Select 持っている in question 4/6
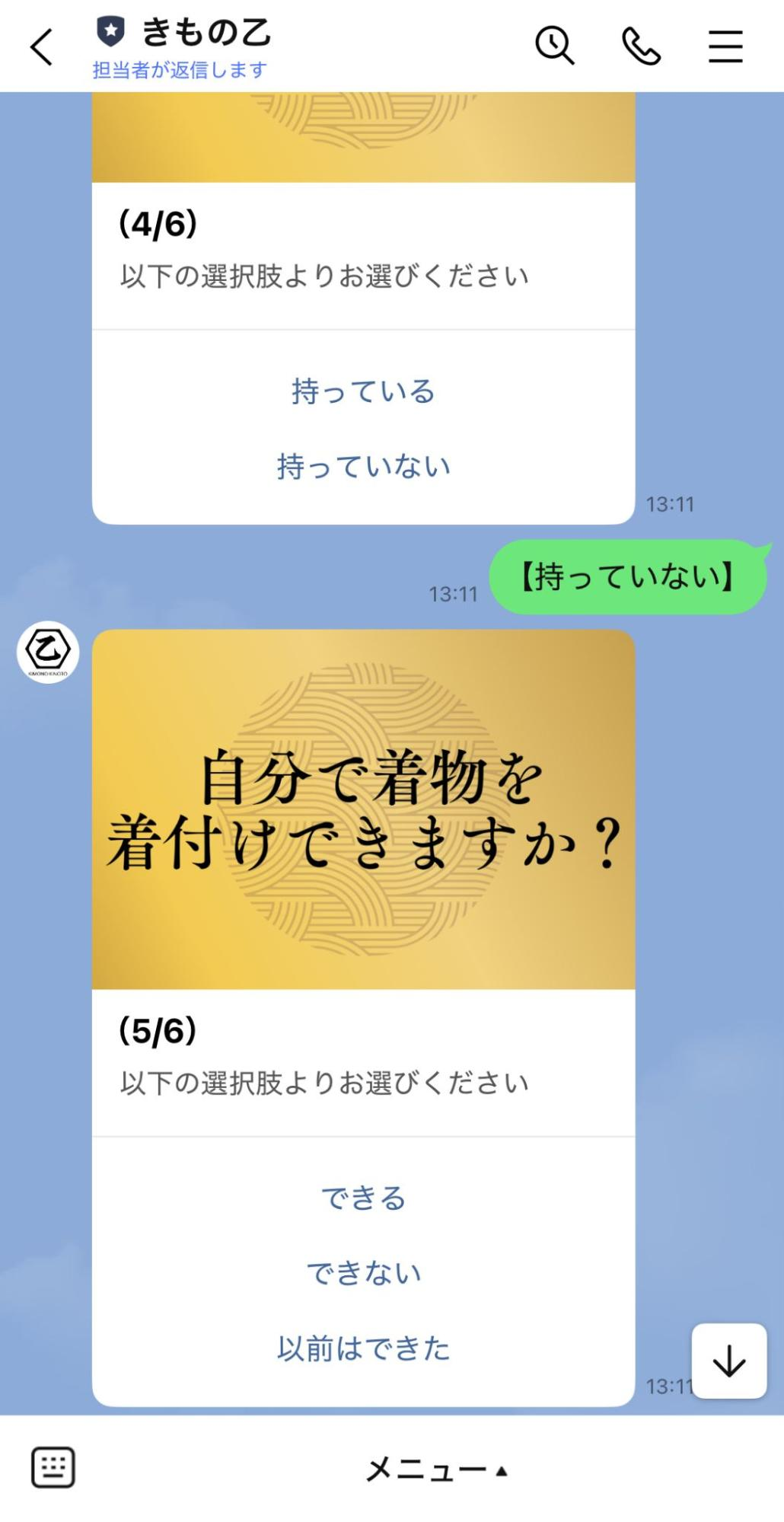The width and height of the screenshot is (784, 1522). [x=362, y=391]
